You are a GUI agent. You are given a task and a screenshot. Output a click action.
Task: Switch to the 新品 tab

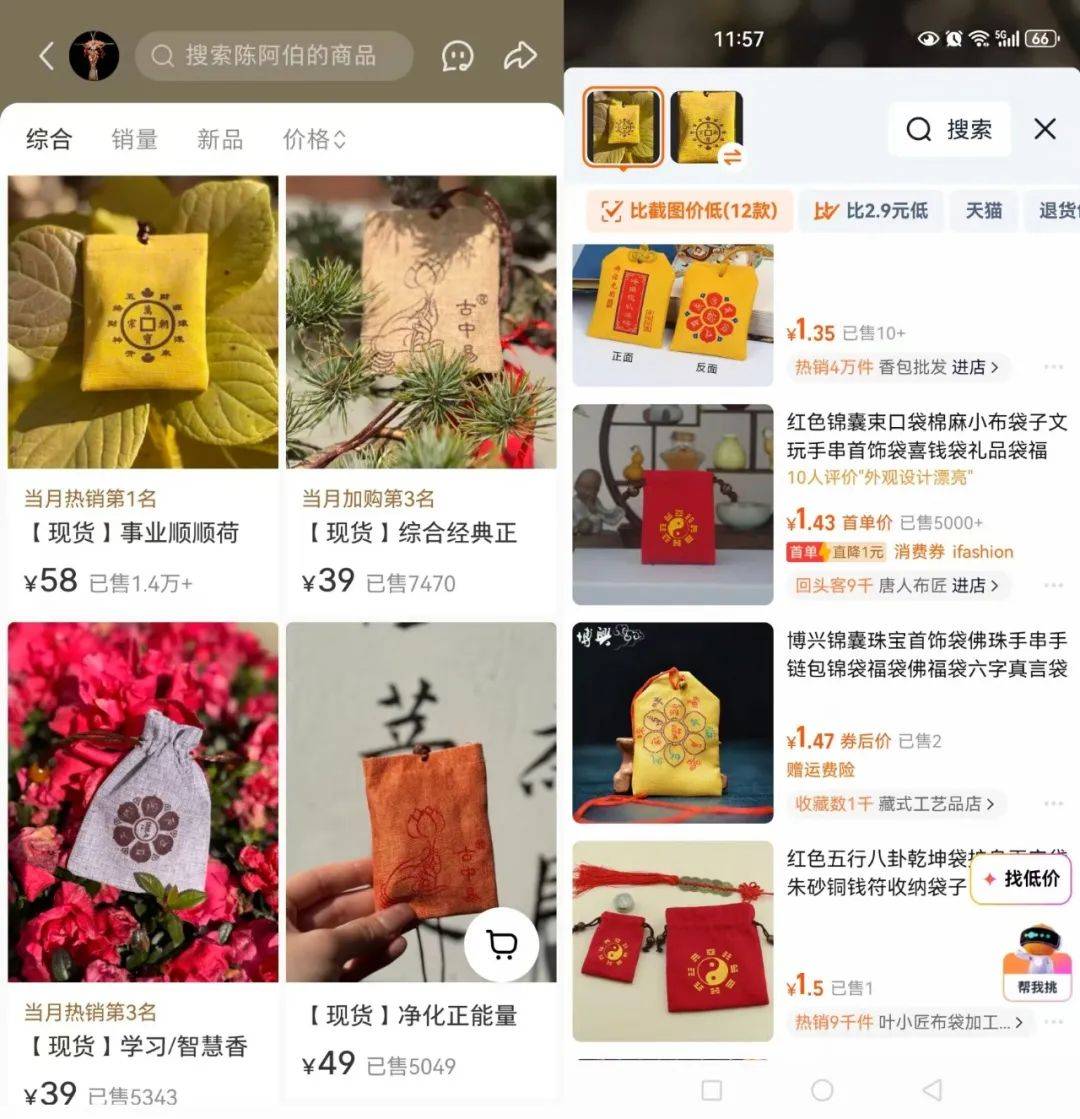click(220, 139)
